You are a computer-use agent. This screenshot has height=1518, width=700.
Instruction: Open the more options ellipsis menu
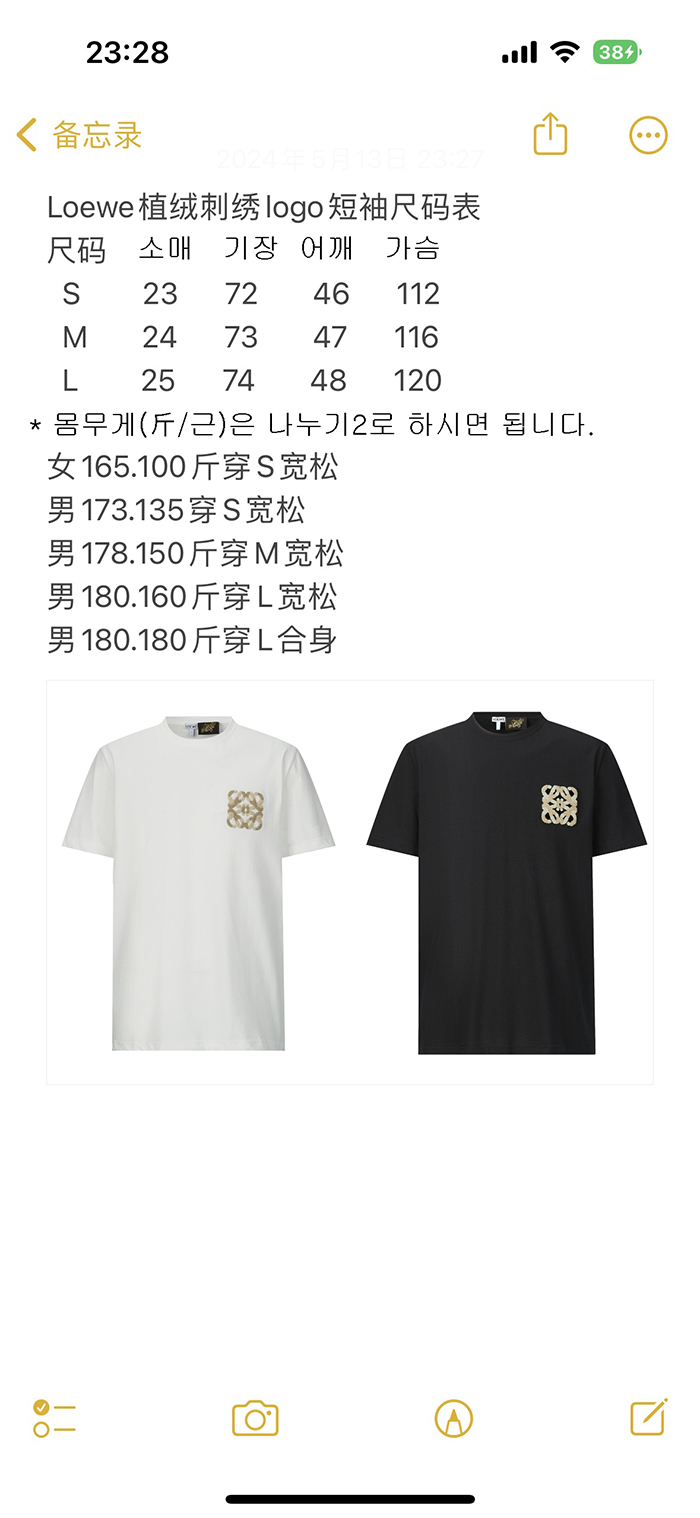coord(648,135)
